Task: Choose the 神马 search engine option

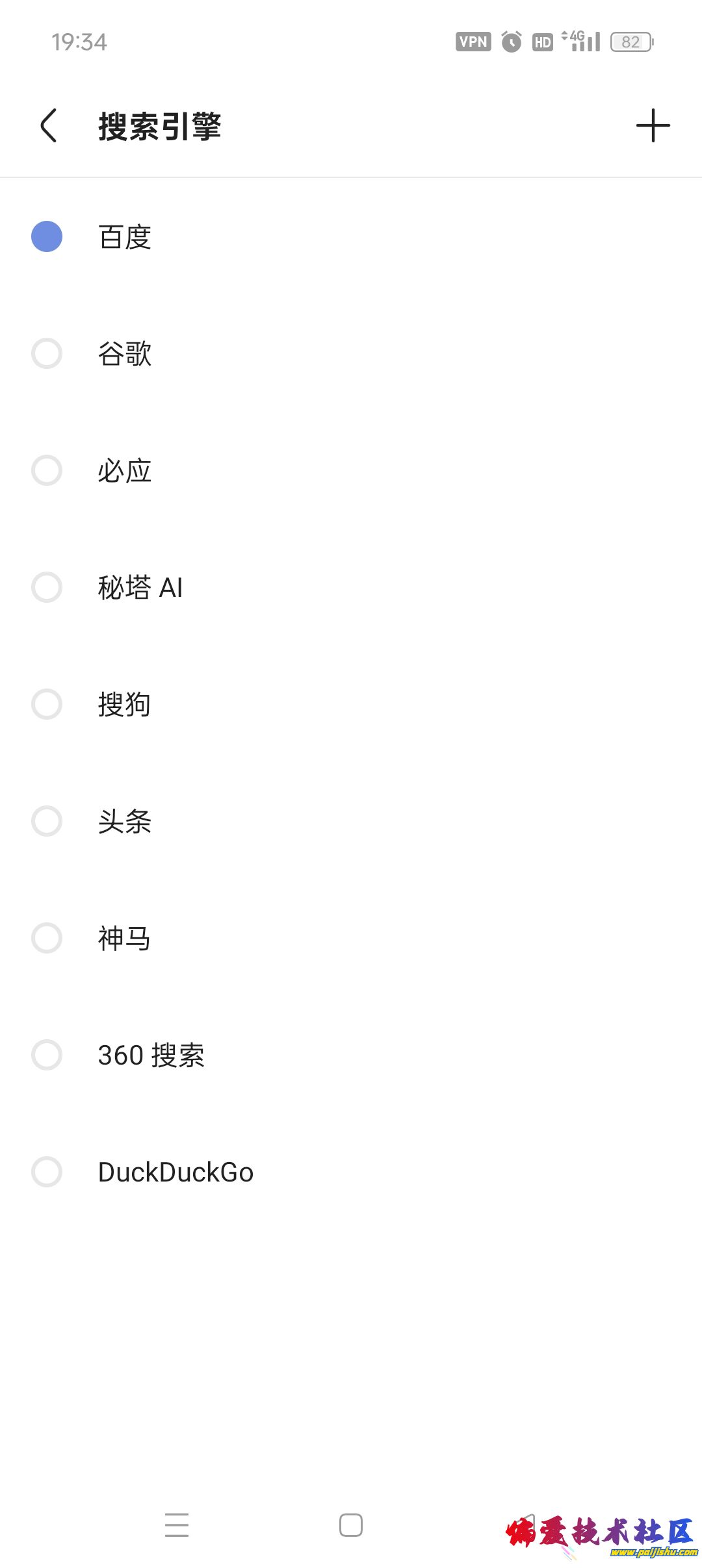Action: point(47,938)
